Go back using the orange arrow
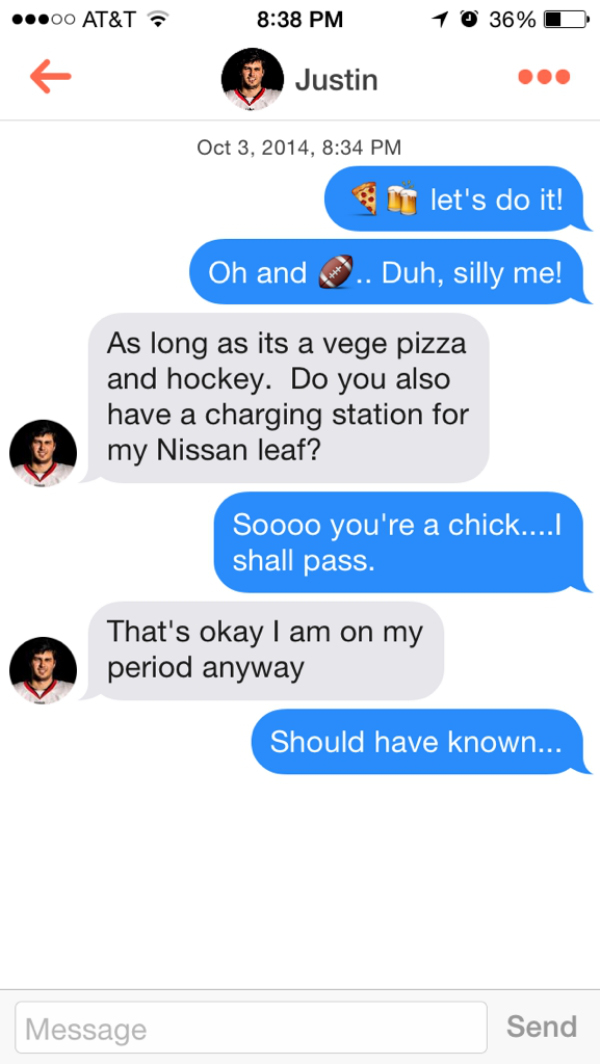The height and width of the screenshot is (1064, 600). (x=50, y=76)
